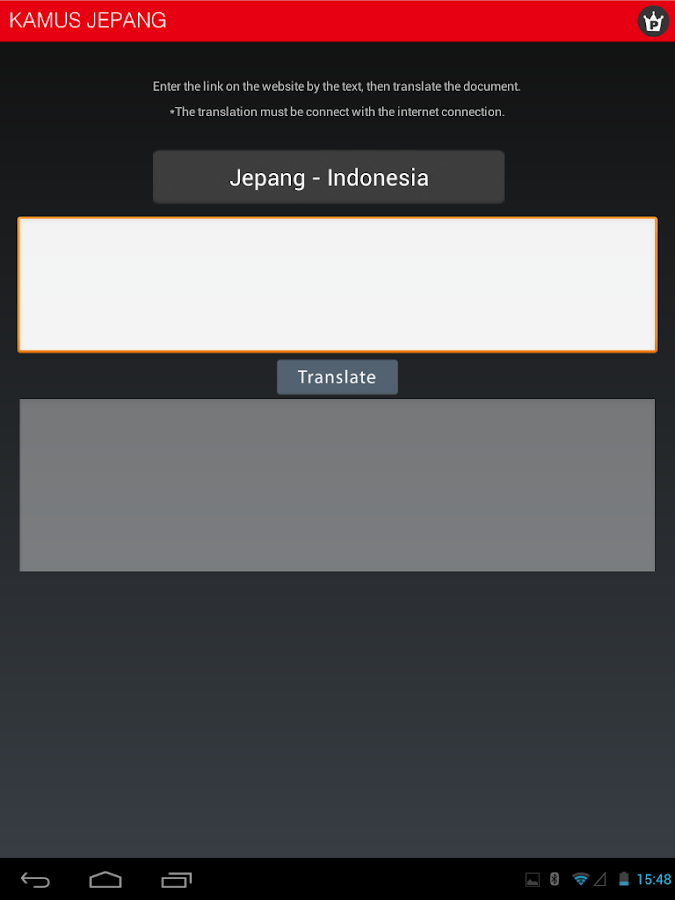Open the premium basket icon
This screenshot has height=900, width=675.
[653, 21]
